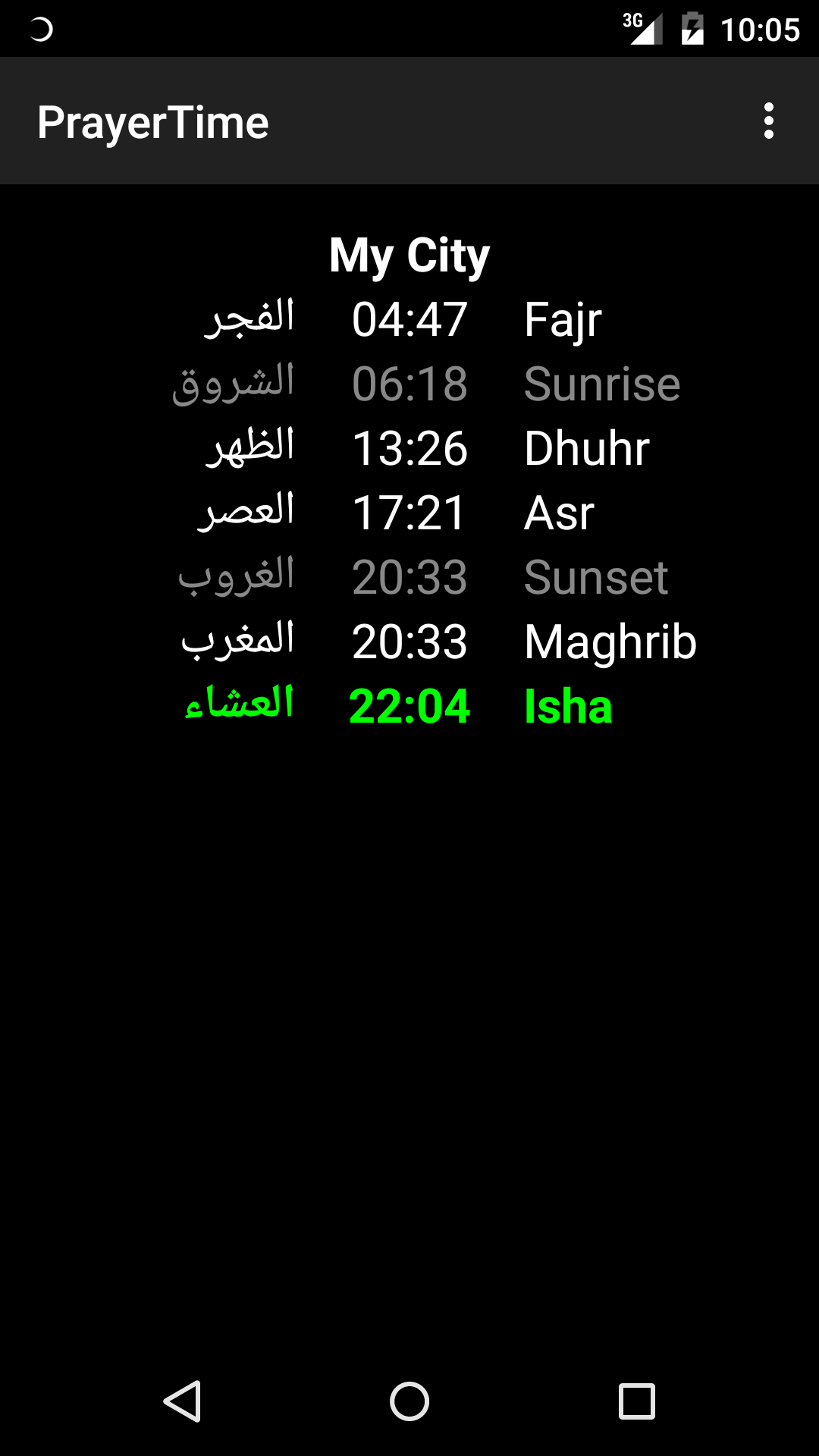The height and width of the screenshot is (1456, 819).
Task: Tap the clock showing 10:05
Action: click(x=762, y=28)
